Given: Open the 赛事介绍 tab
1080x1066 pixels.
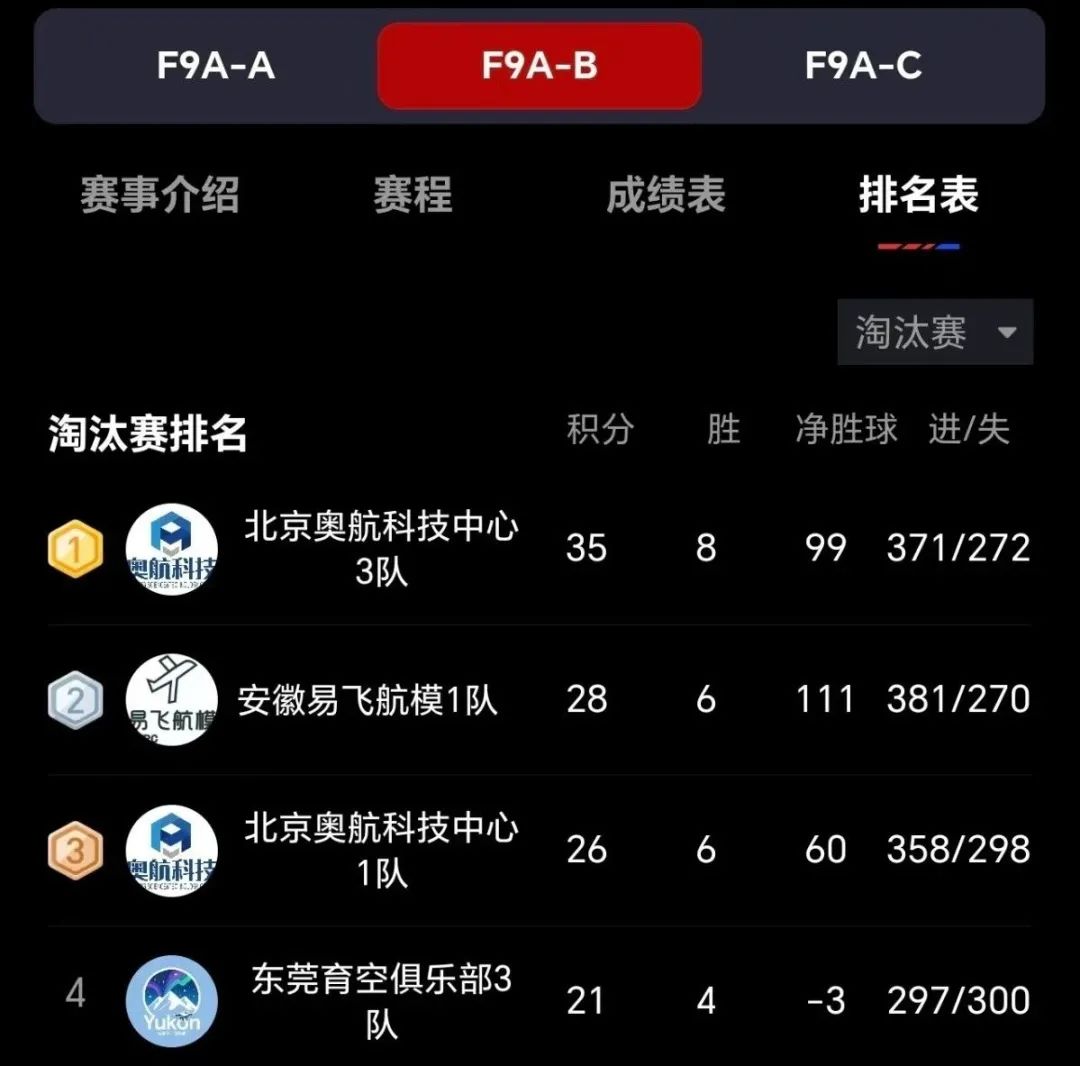Looking at the screenshot, I should (160, 195).
